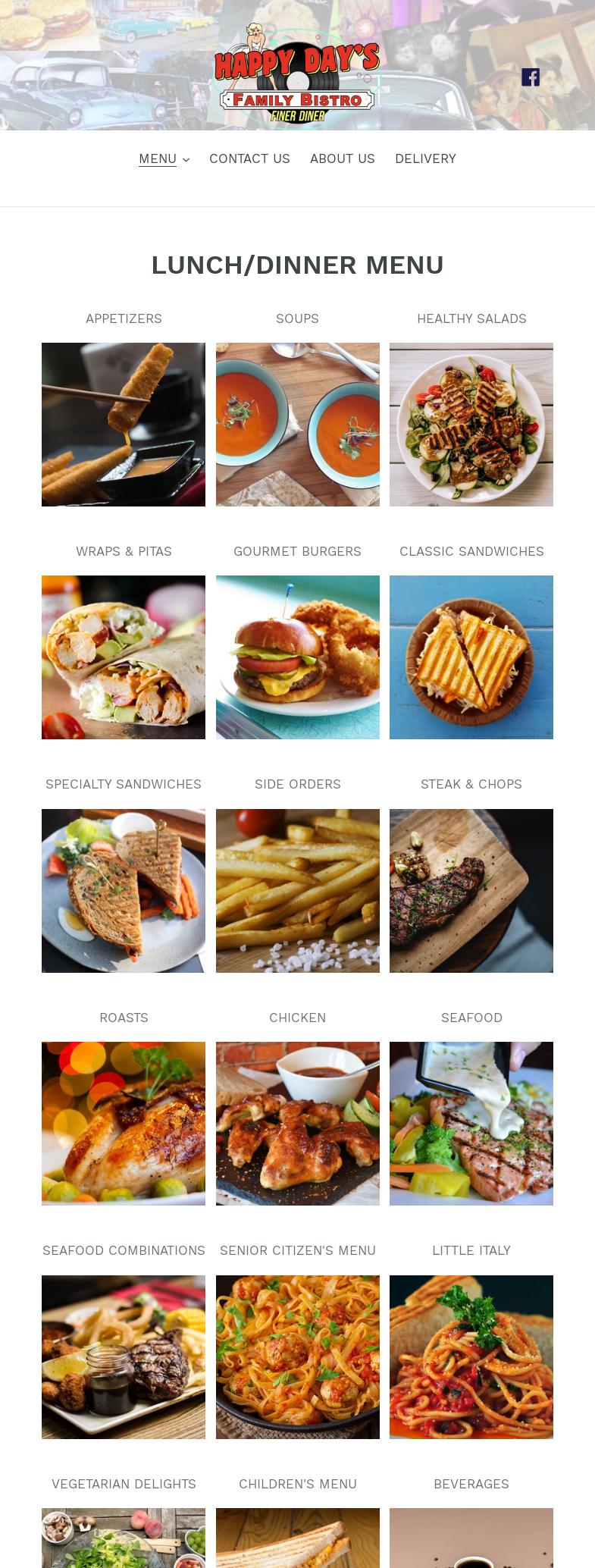This screenshot has width=595, height=1568.
Task: Open the Appetizers category
Action: pyautogui.click(x=124, y=424)
